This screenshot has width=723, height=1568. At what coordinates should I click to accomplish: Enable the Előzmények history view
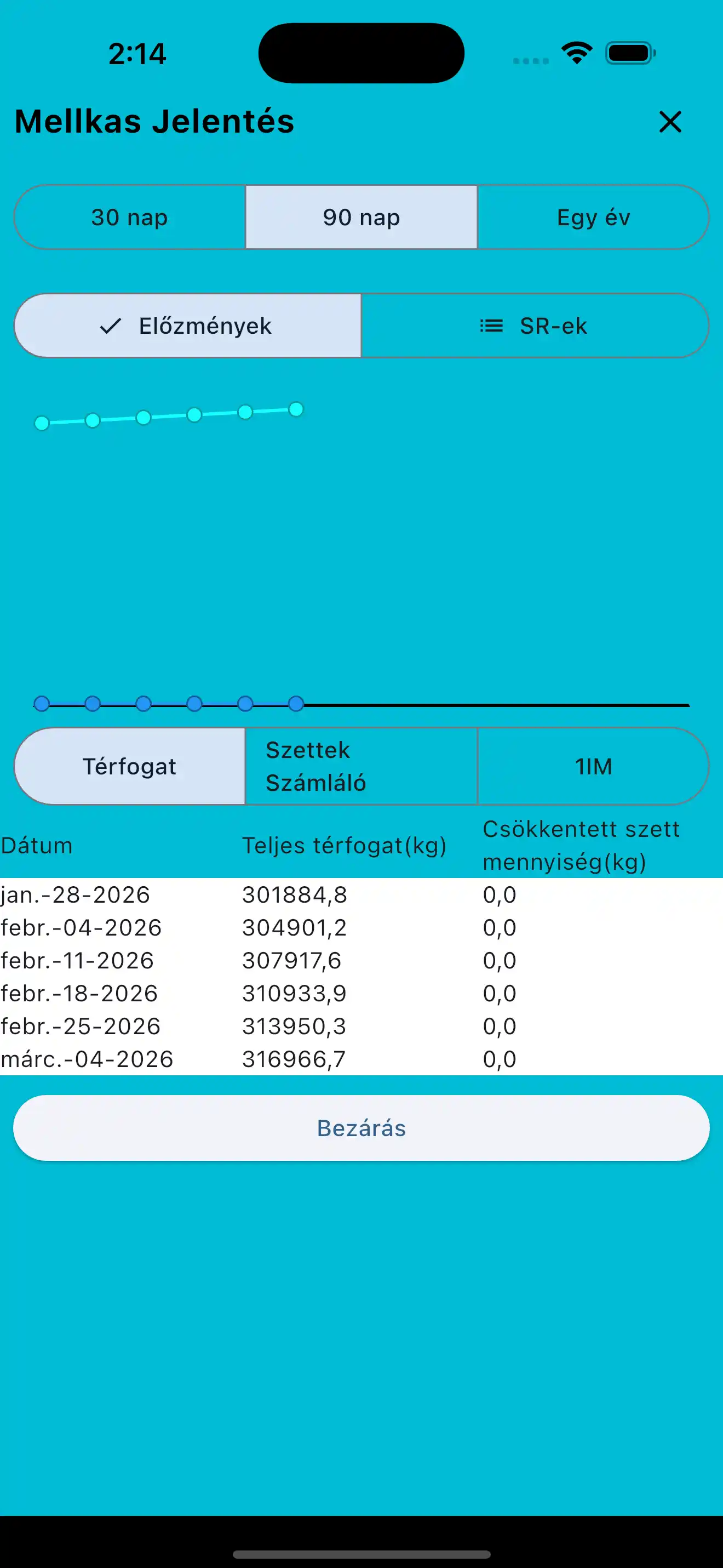click(x=187, y=326)
